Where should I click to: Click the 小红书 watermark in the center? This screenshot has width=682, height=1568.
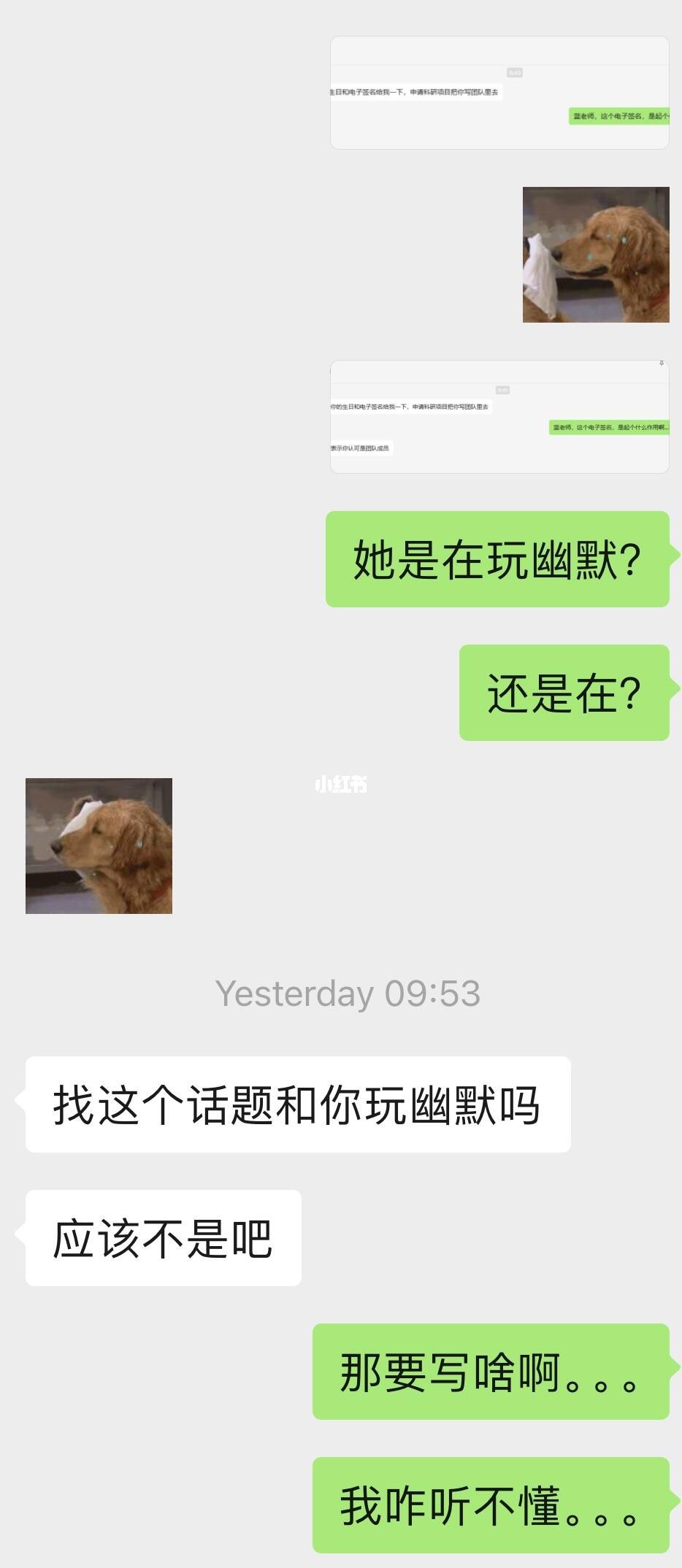(341, 784)
